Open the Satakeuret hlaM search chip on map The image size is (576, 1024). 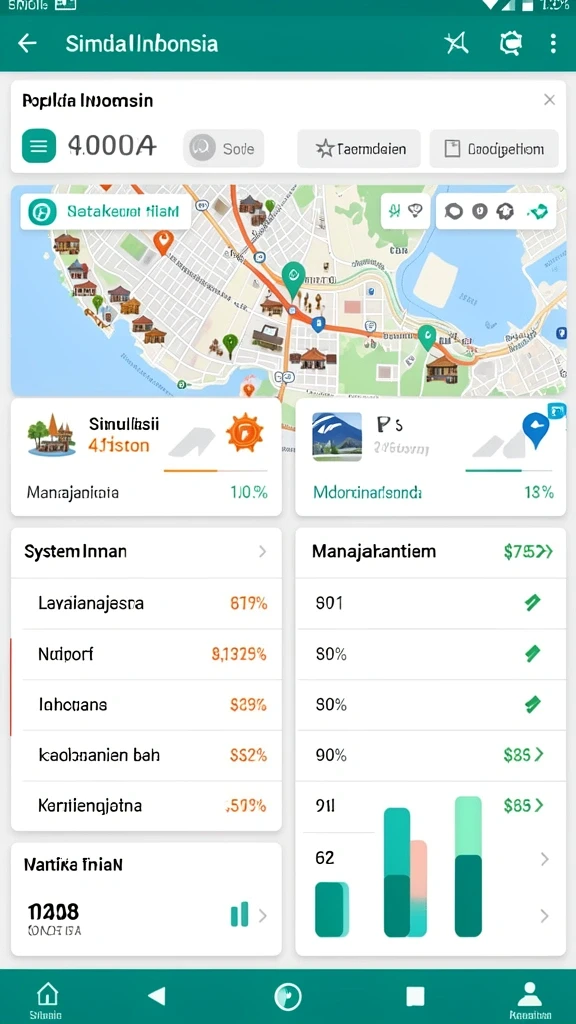point(105,212)
